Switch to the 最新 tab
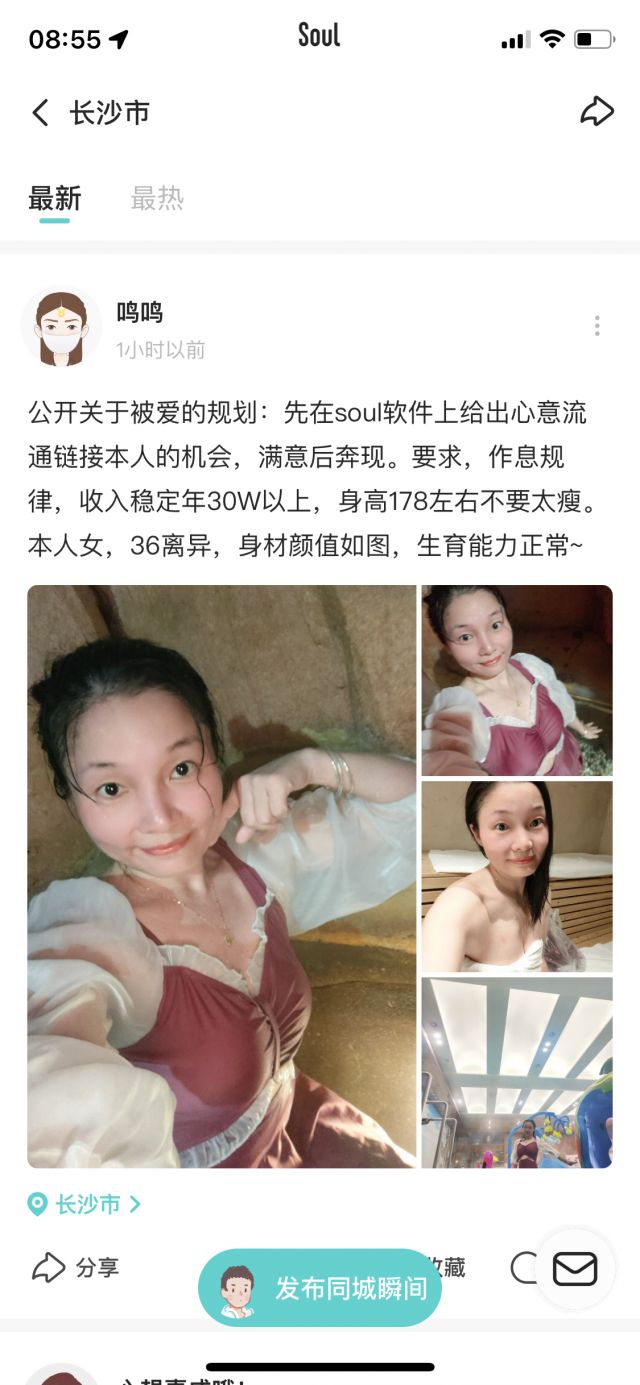640x1385 pixels. pyautogui.click(x=54, y=198)
